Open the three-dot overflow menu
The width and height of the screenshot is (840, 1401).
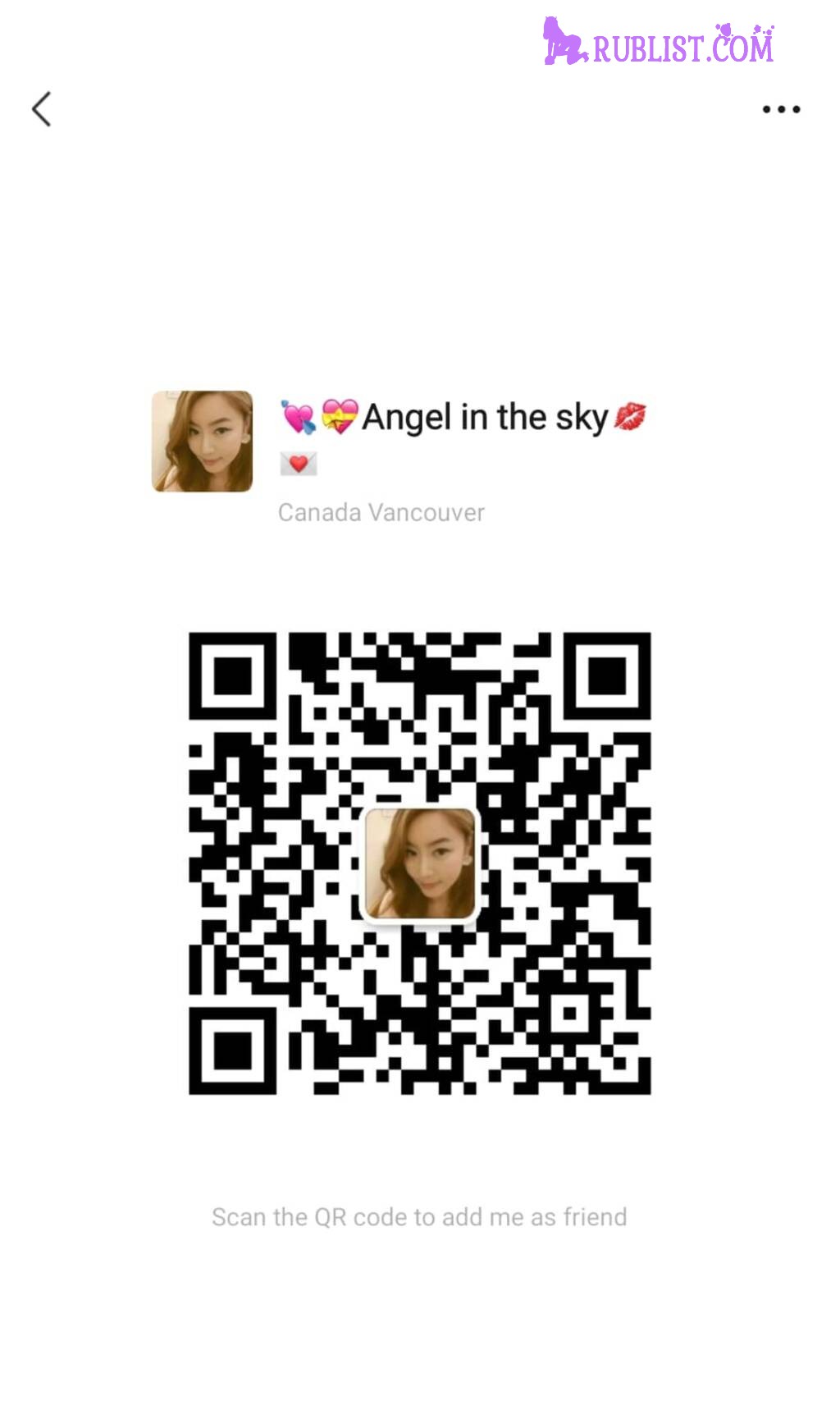[781, 109]
